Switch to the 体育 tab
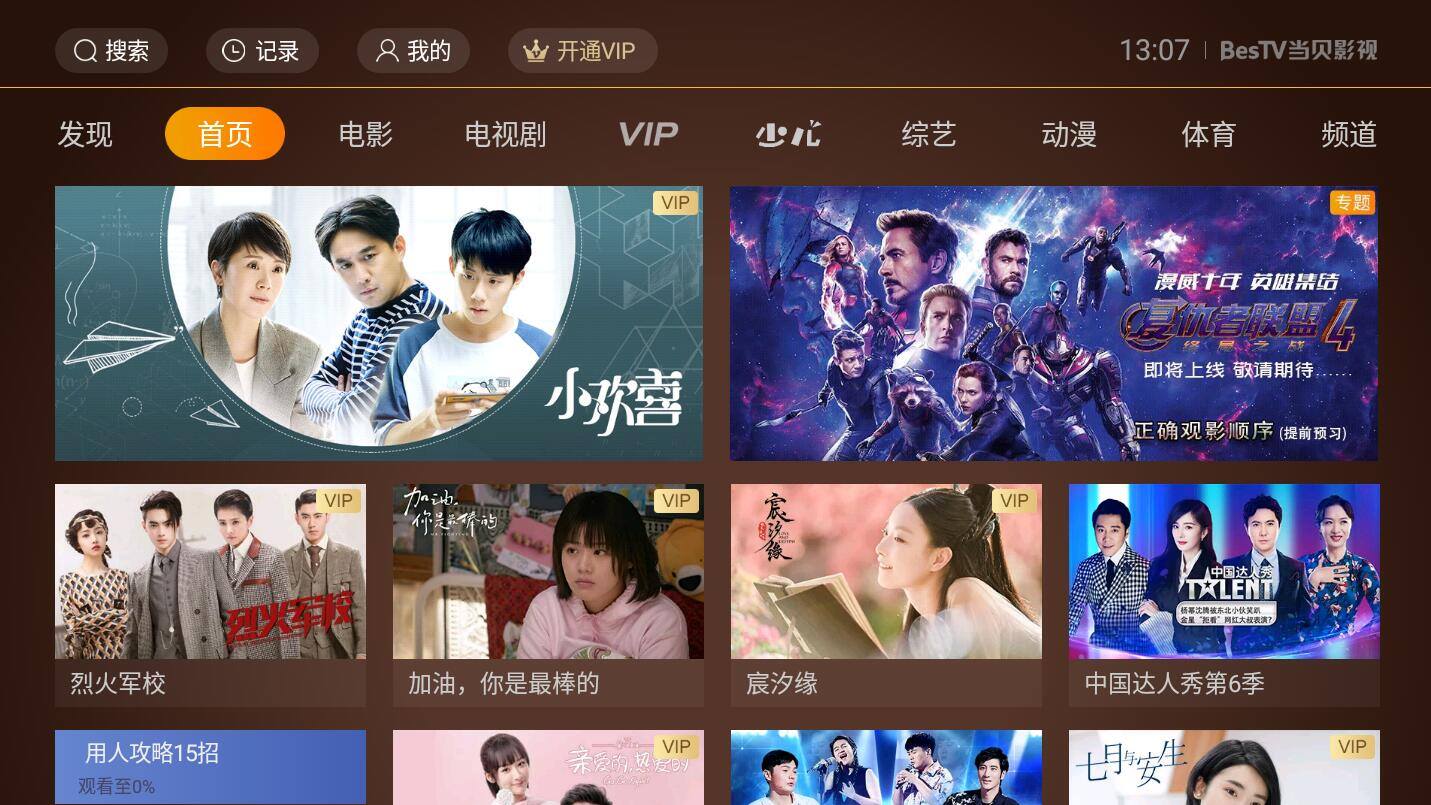Image resolution: width=1431 pixels, height=805 pixels. pyautogui.click(x=1208, y=134)
